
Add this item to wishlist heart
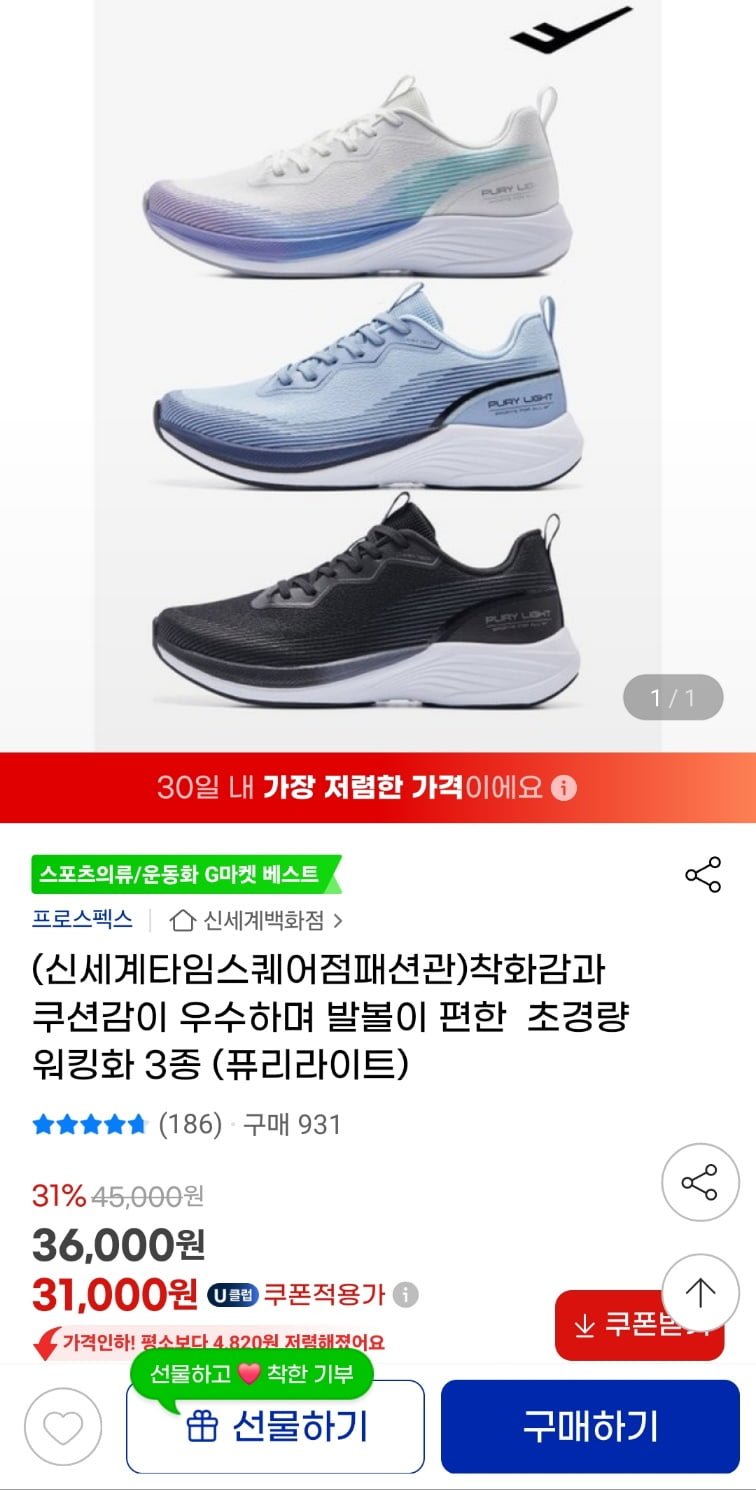click(63, 1427)
